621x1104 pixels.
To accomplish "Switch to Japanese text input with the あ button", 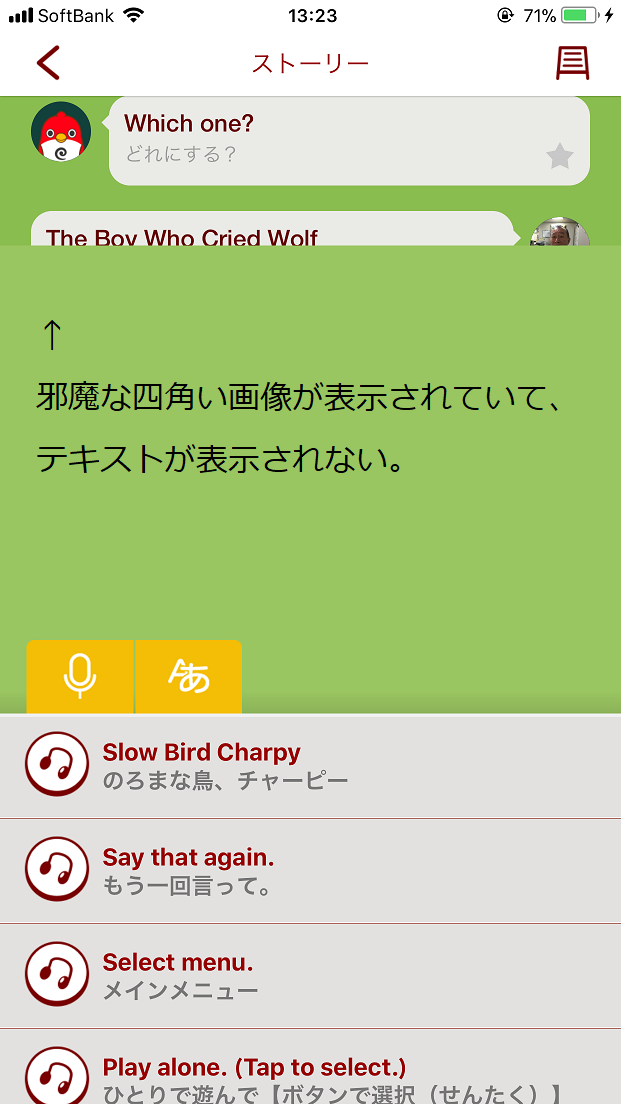I will coord(189,676).
